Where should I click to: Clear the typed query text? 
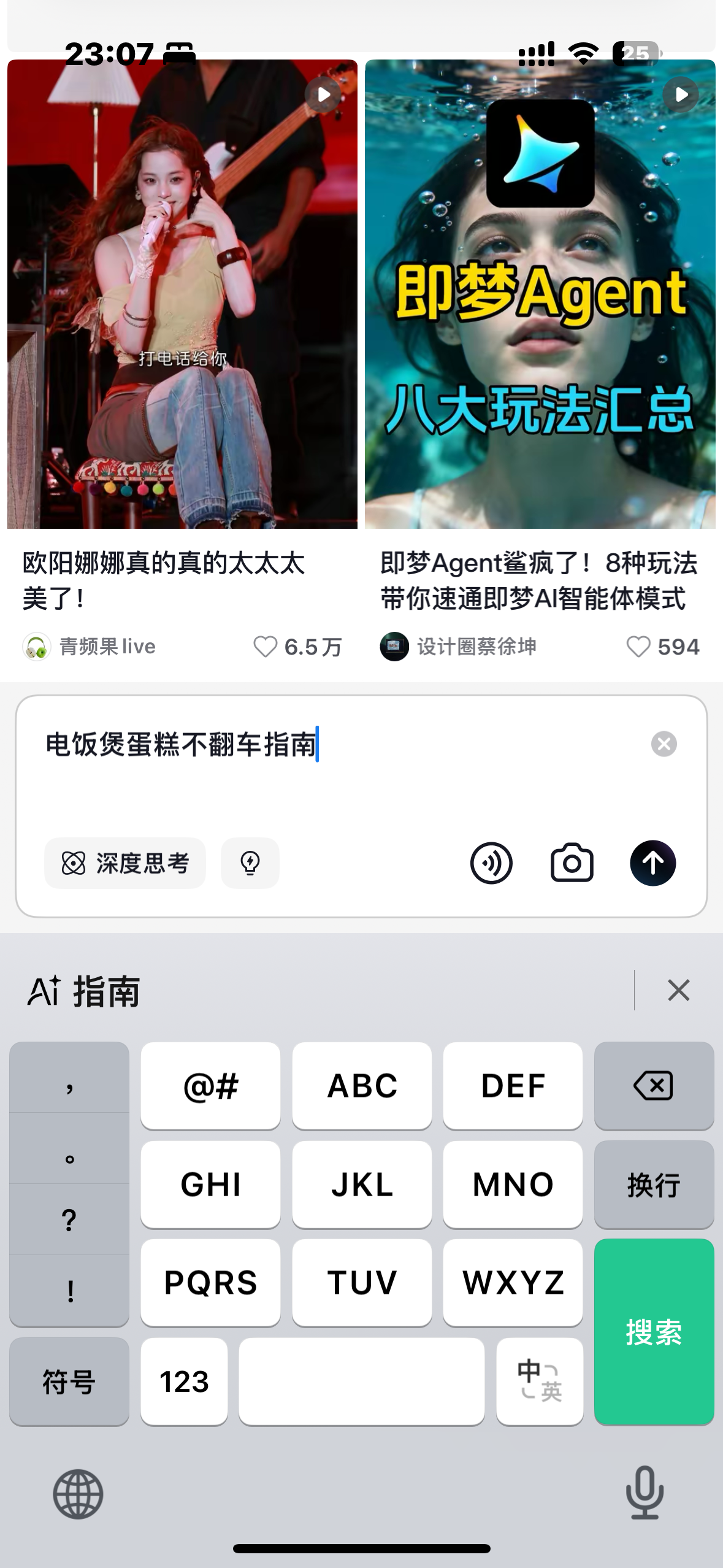pyautogui.click(x=664, y=744)
